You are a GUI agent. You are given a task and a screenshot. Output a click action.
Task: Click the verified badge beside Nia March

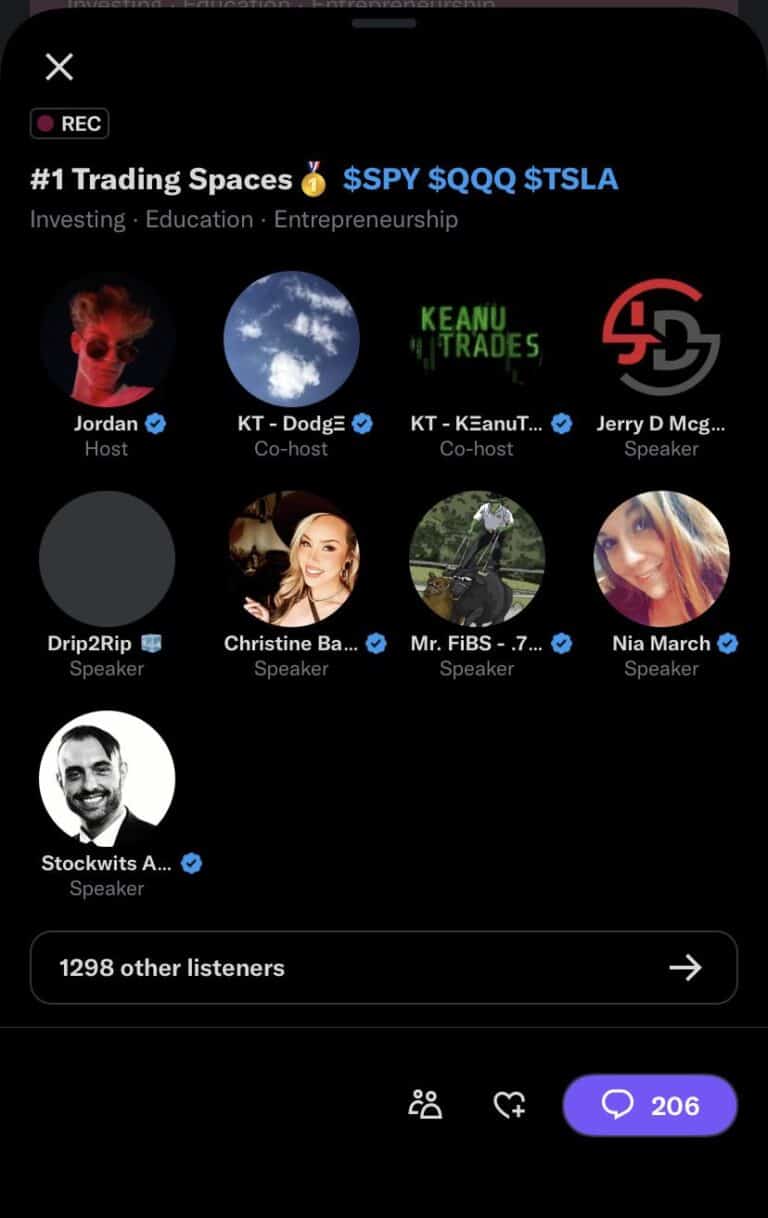pos(729,643)
